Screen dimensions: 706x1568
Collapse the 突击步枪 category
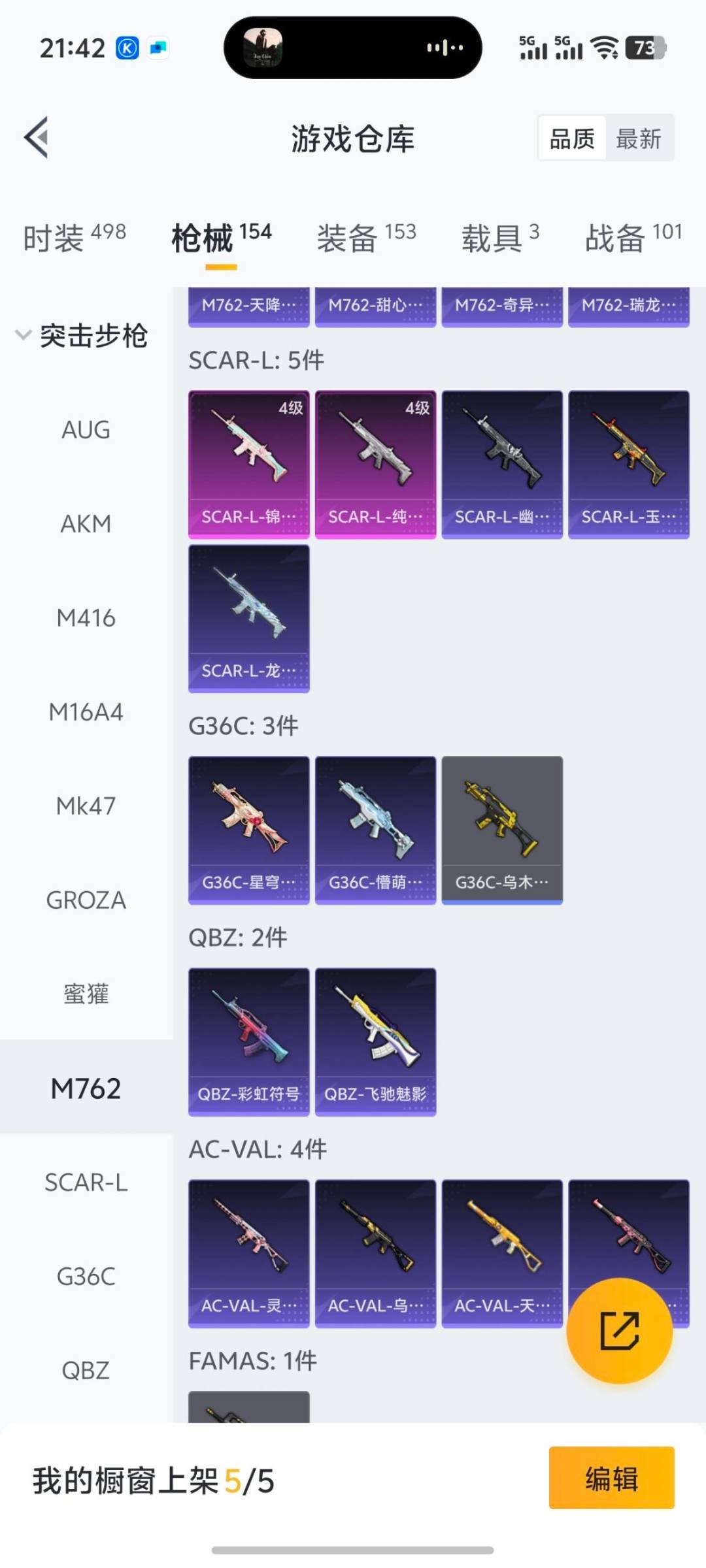coord(82,336)
